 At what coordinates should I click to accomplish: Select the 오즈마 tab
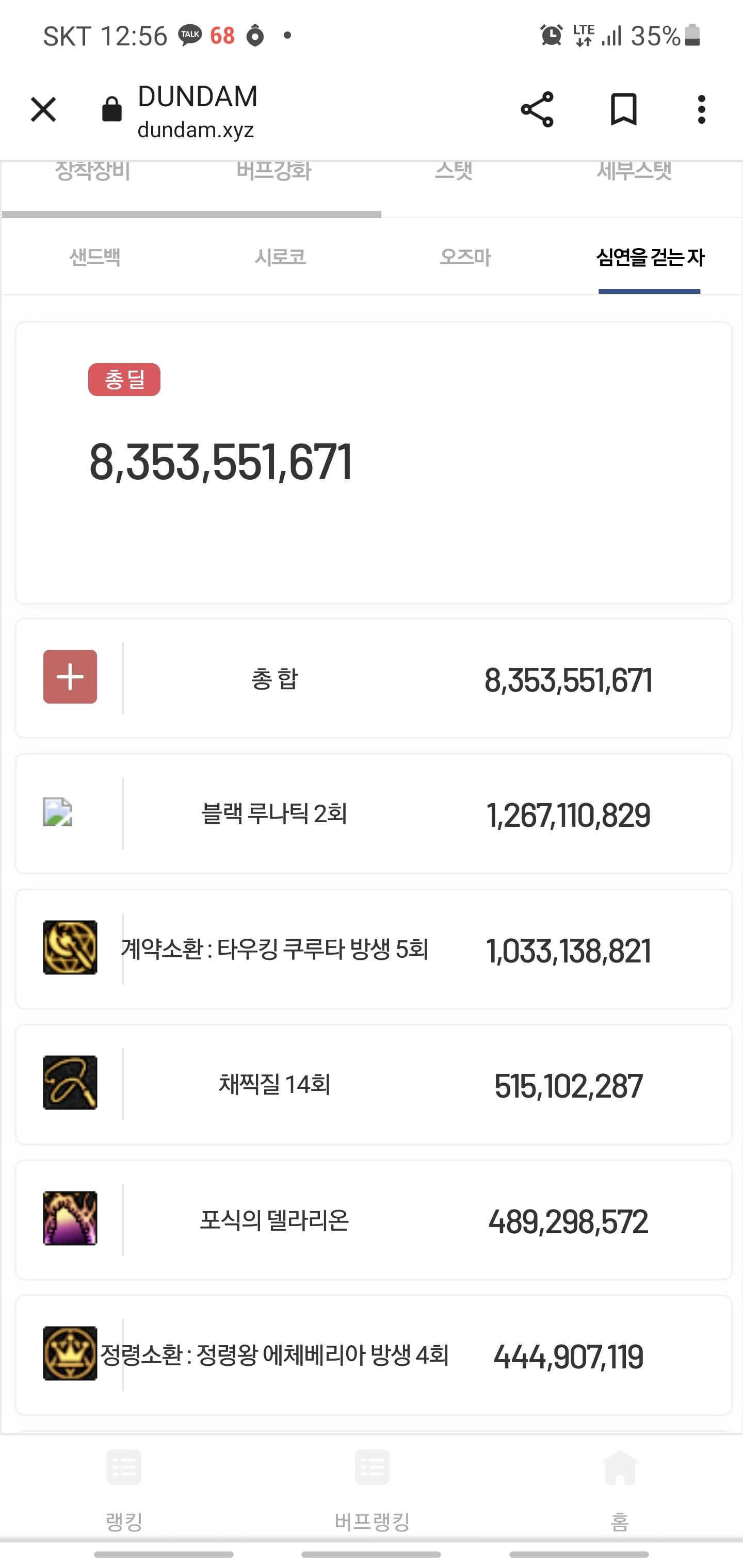click(x=465, y=257)
